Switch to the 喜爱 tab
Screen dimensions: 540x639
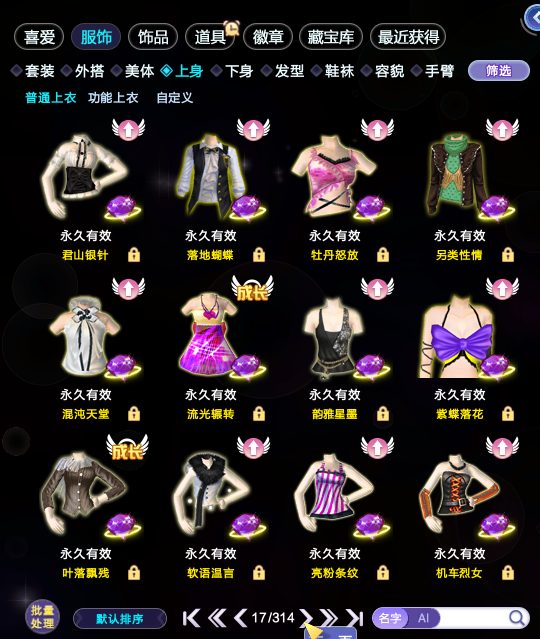[x=39, y=37]
